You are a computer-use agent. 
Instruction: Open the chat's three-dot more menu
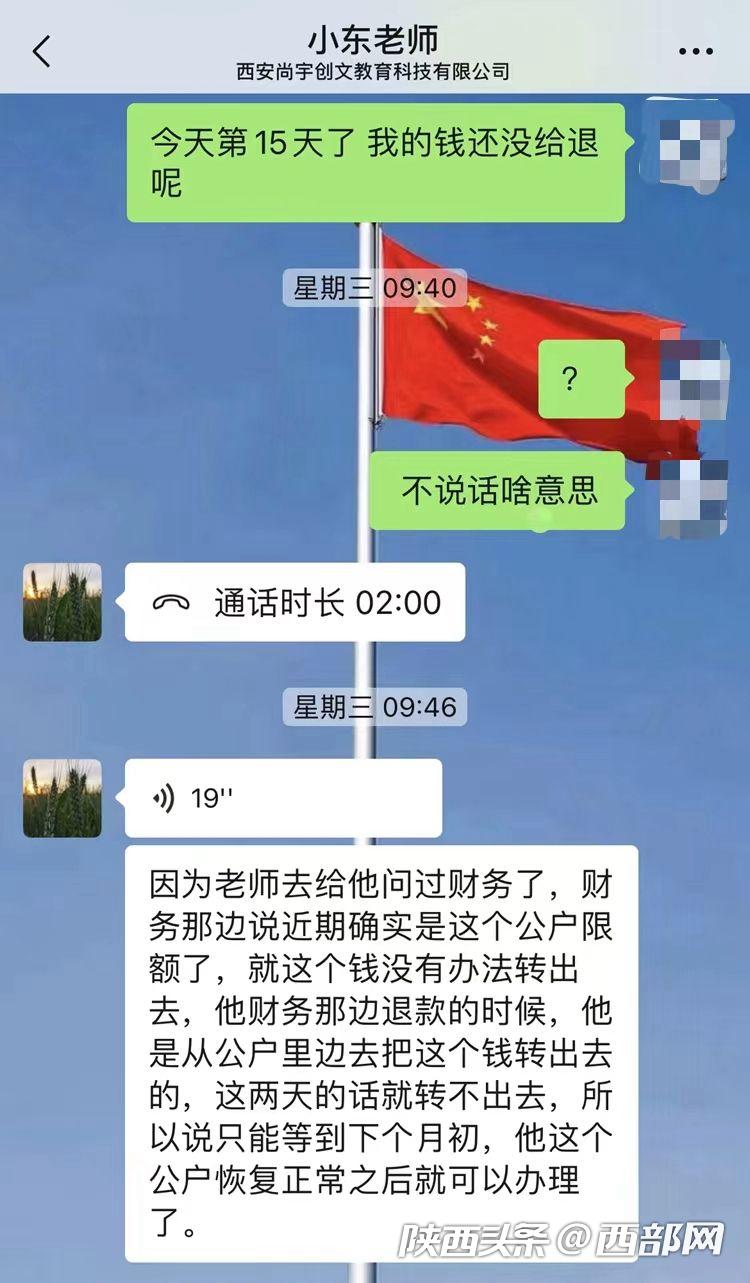(x=696, y=51)
